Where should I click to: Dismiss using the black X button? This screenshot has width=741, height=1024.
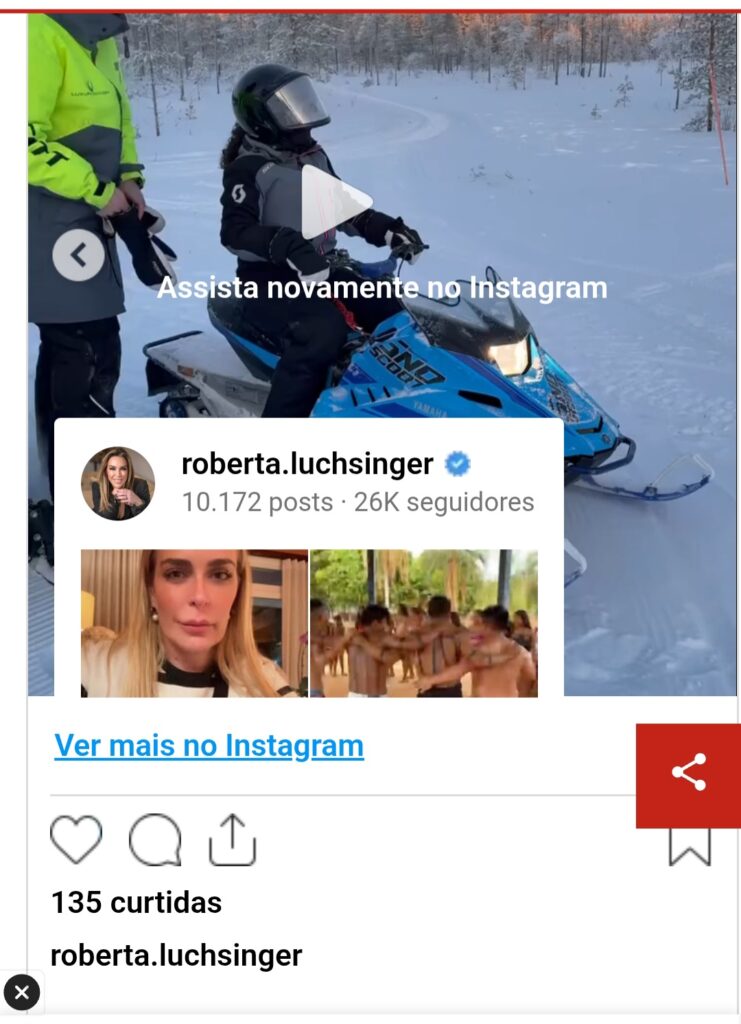pyautogui.click(x=21, y=993)
